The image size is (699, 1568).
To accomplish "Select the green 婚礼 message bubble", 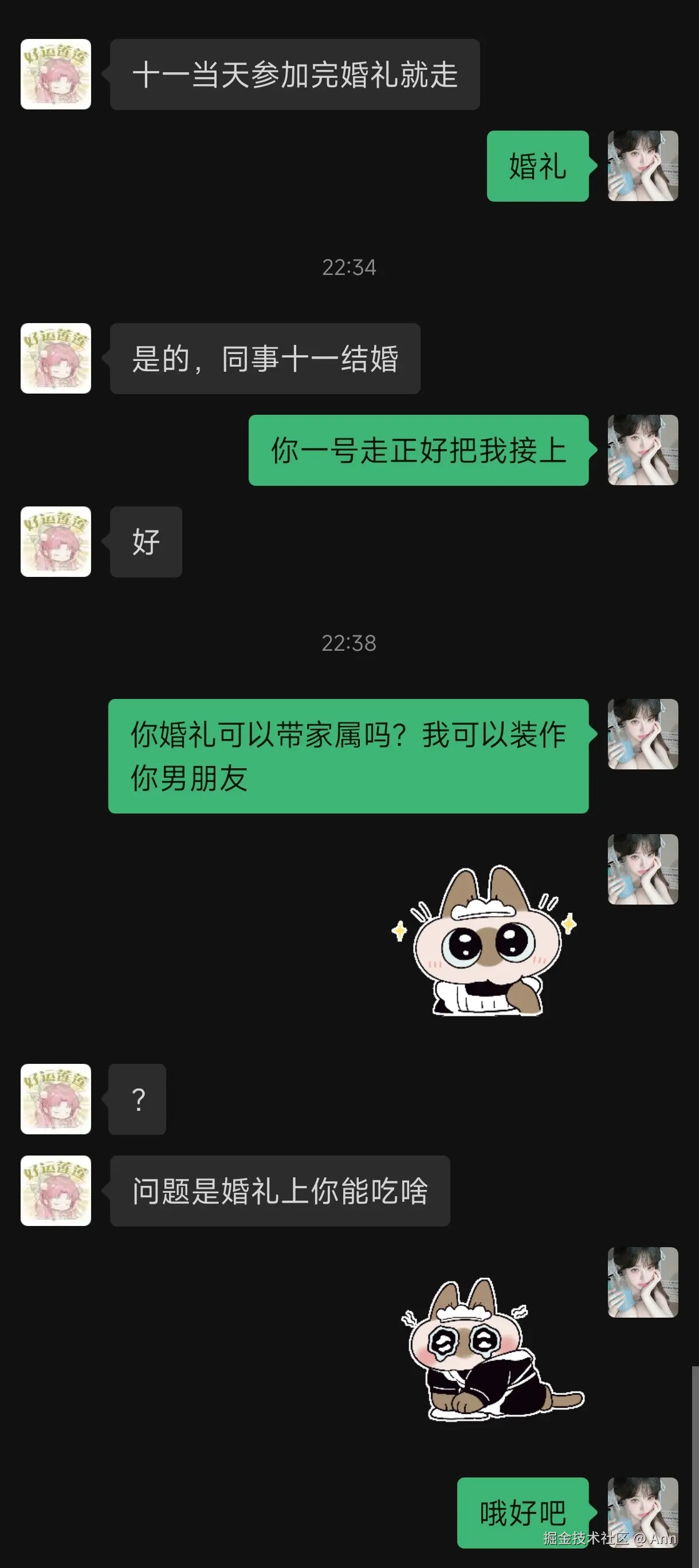I will coord(537,166).
